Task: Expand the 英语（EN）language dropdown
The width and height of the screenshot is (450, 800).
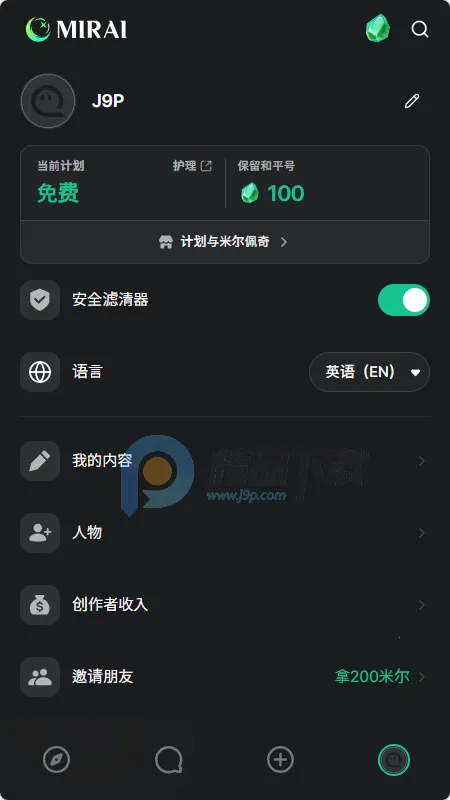Action: click(369, 372)
